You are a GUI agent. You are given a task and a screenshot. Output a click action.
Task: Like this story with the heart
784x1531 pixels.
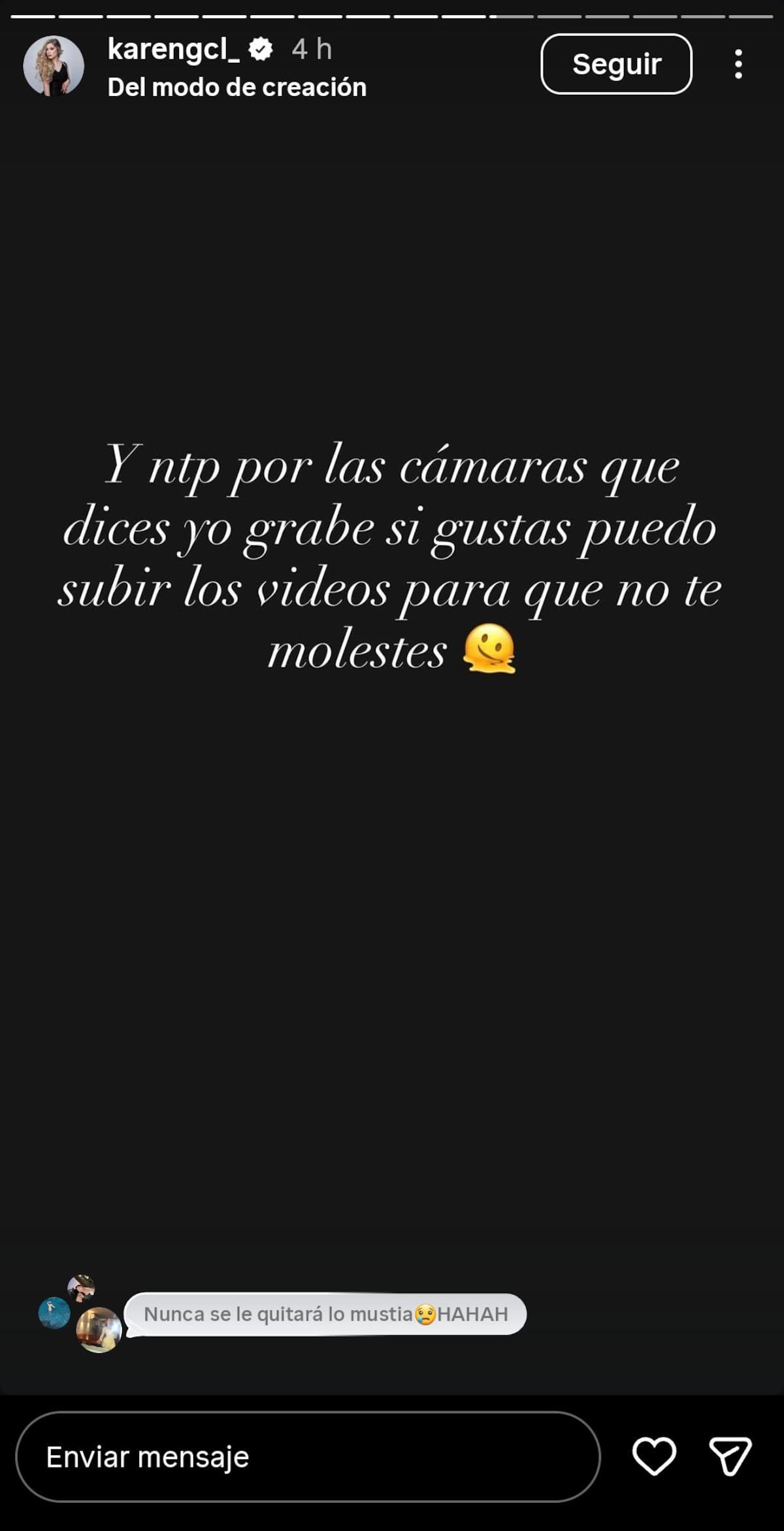pos(653,1456)
